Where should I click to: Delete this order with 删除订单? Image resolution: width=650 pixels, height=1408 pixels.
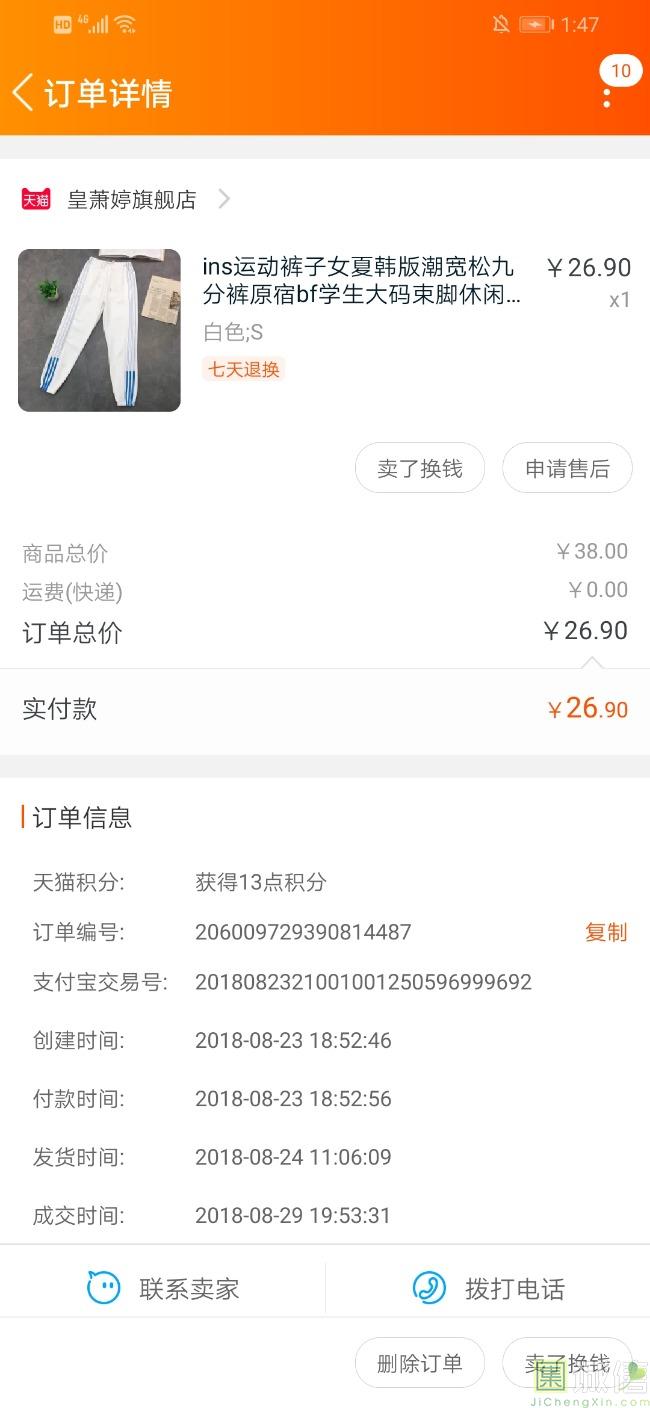coord(420,1363)
